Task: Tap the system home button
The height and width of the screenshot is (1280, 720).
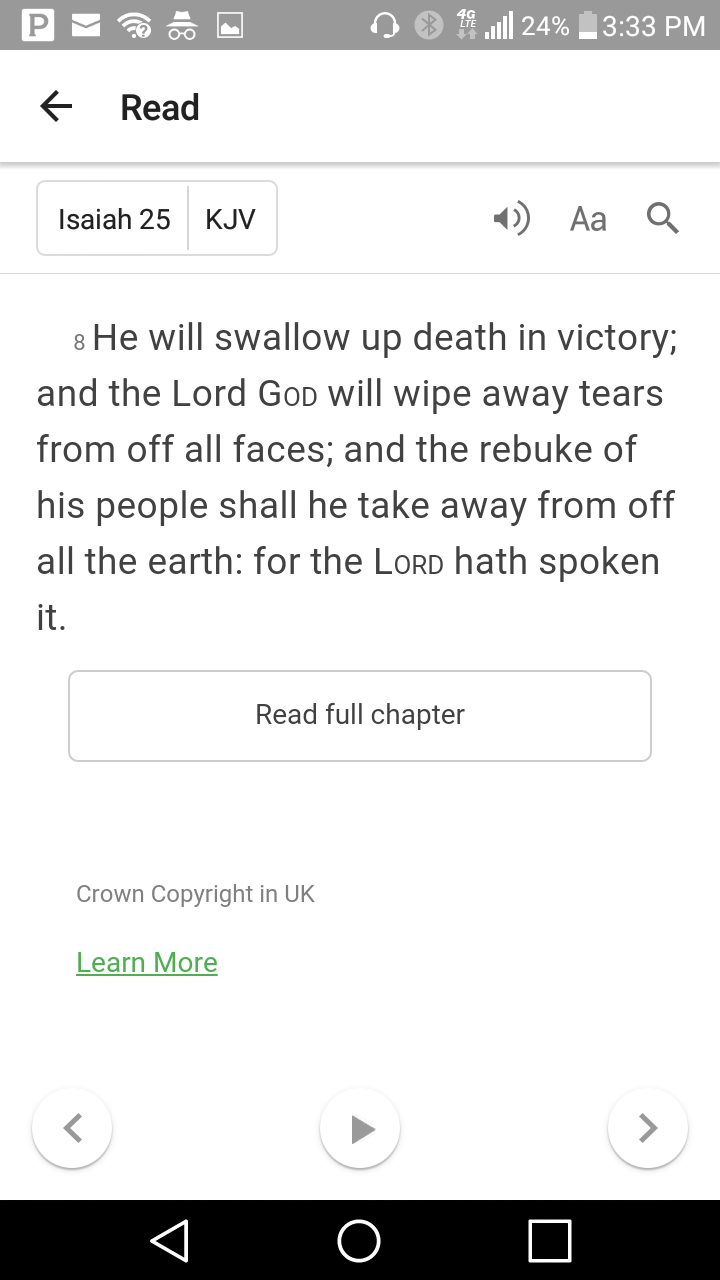Action: 359,1241
